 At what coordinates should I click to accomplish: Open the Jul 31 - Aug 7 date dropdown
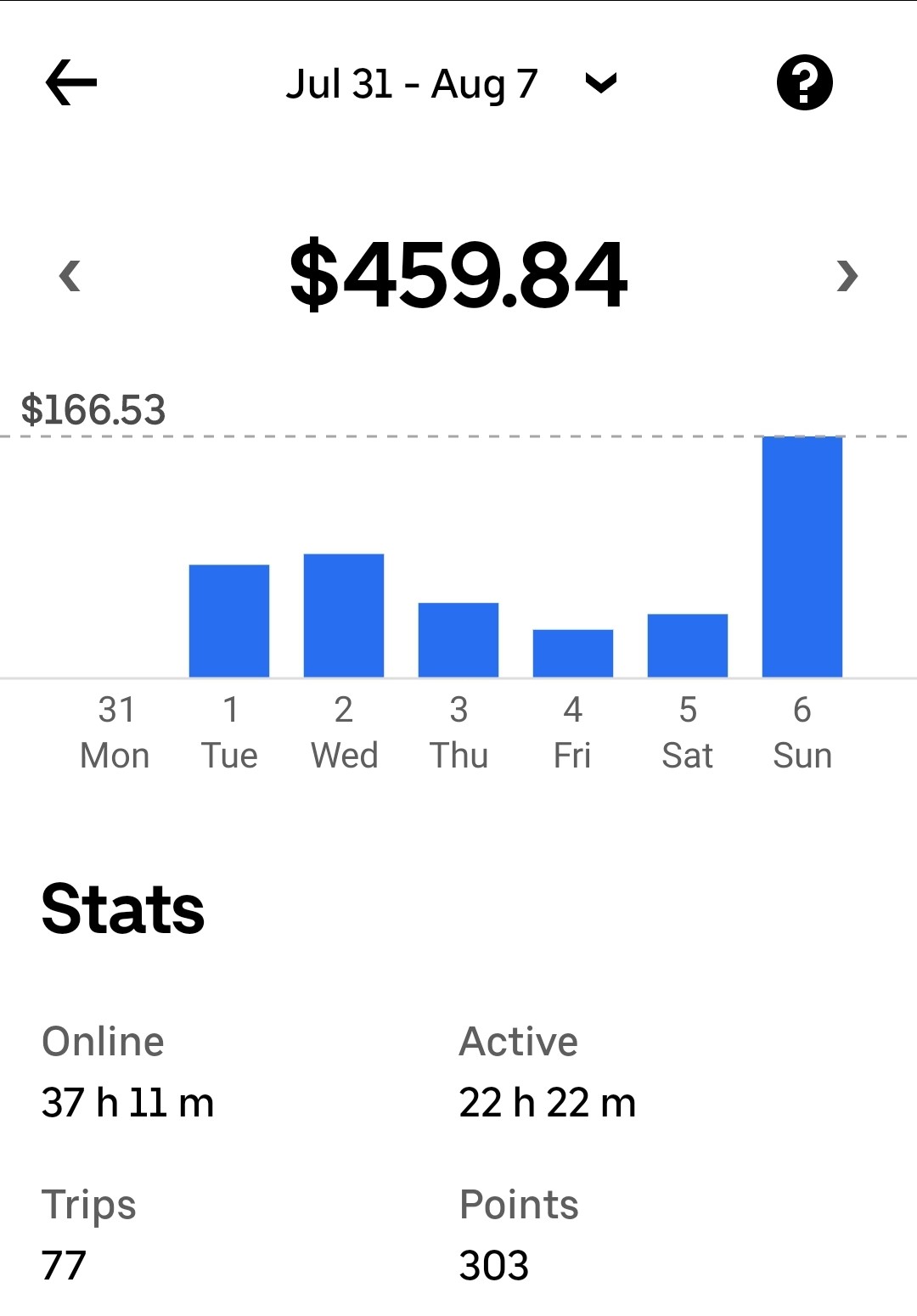[x=451, y=83]
